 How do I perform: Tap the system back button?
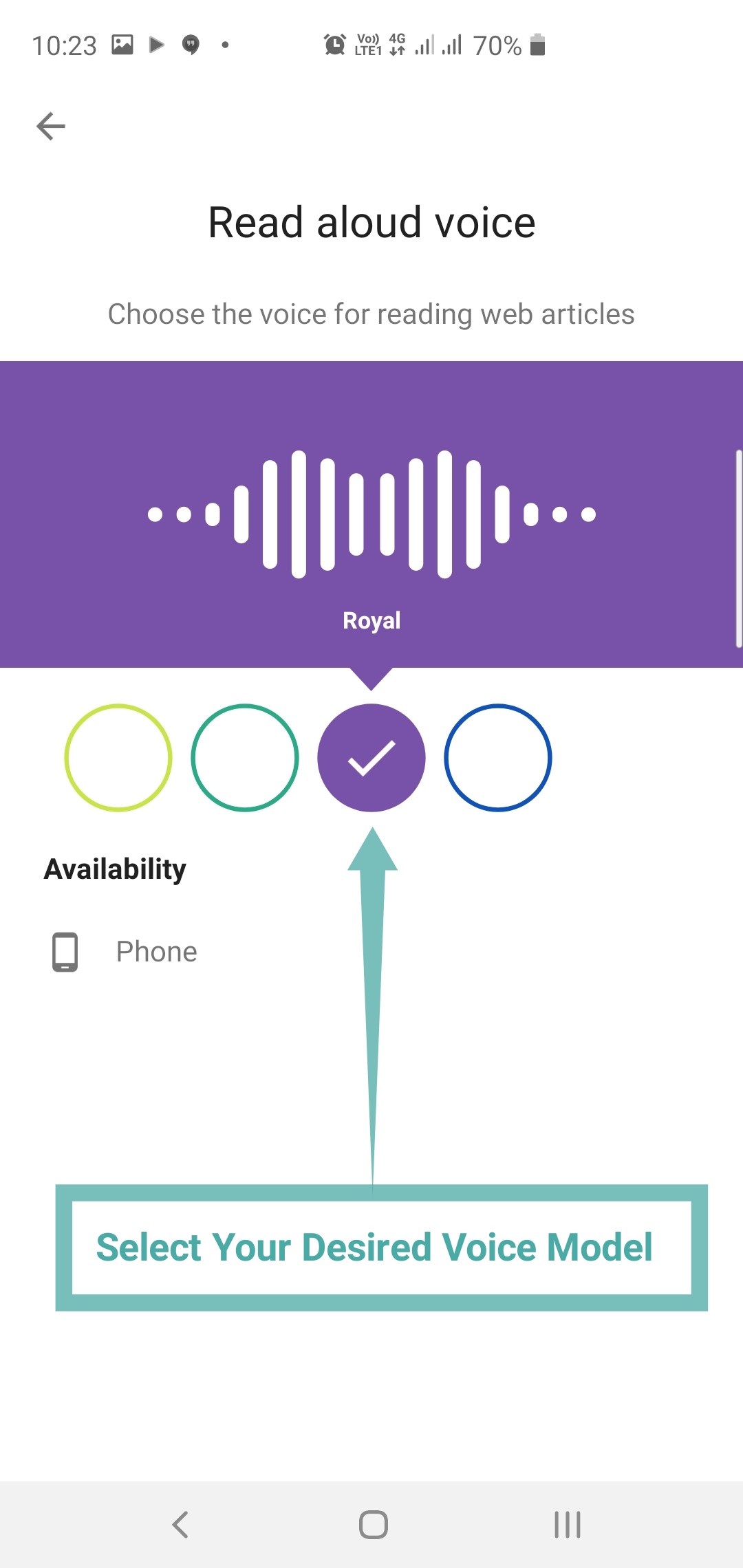(180, 1525)
